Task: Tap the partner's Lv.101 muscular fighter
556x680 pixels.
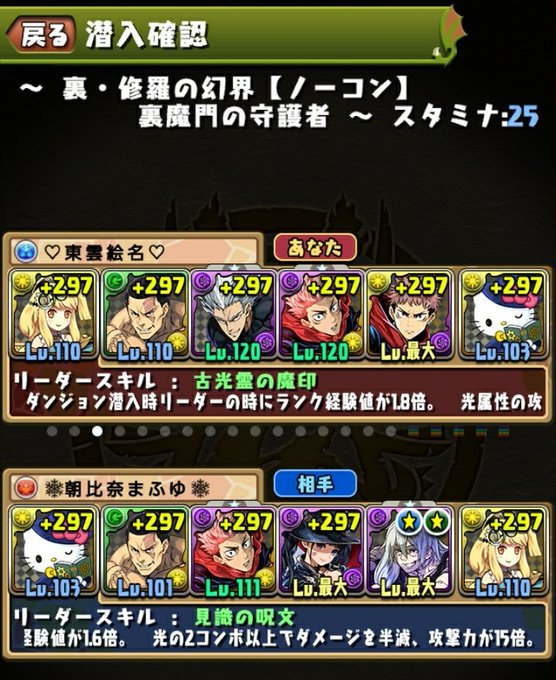Action: (x=146, y=552)
